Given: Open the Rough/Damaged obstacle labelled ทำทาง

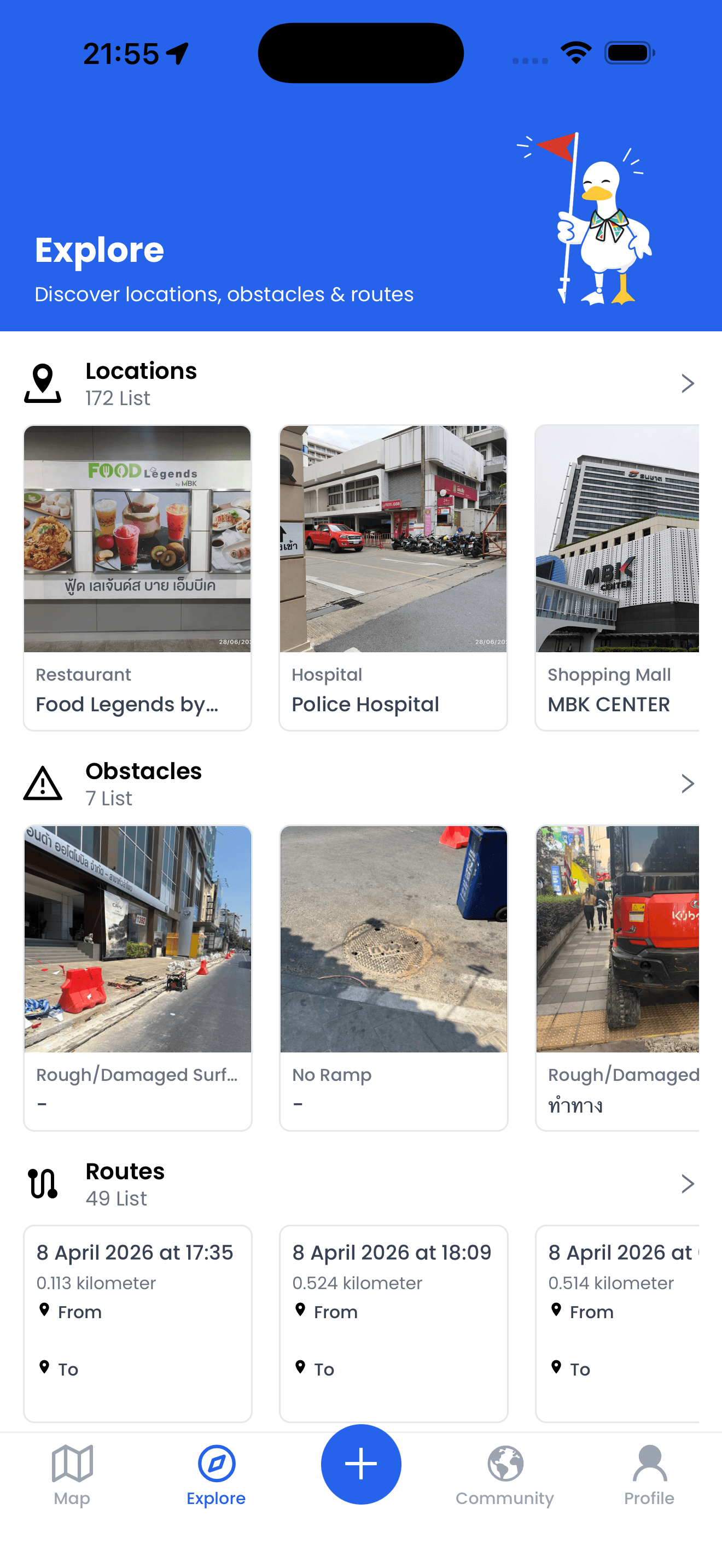Looking at the screenshot, I should pyautogui.click(x=618, y=977).
